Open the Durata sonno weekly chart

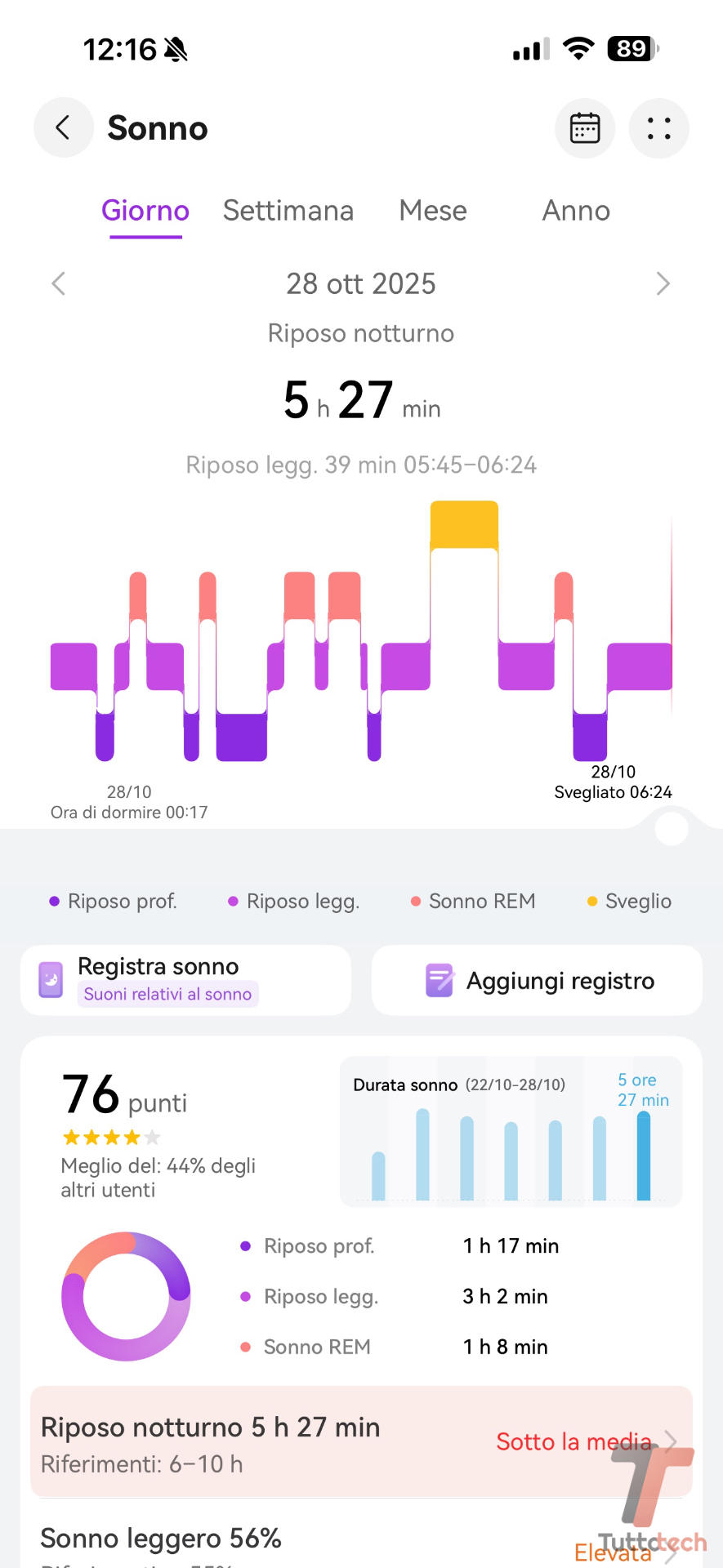(x=511, y=1132)
